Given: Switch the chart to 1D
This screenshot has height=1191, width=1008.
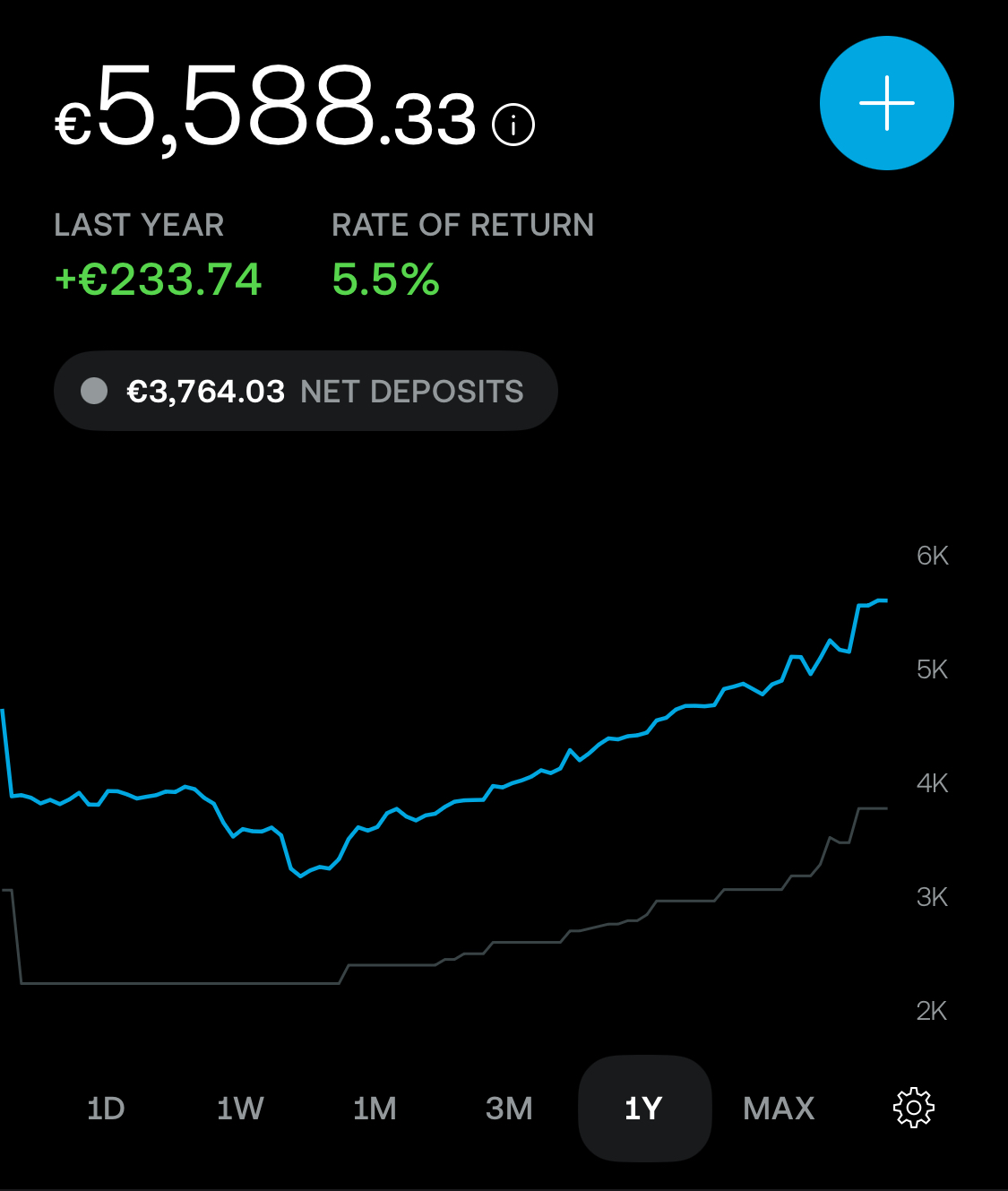Looking at the screenshot, I should pyautogui.click(x=106, y=1109).
